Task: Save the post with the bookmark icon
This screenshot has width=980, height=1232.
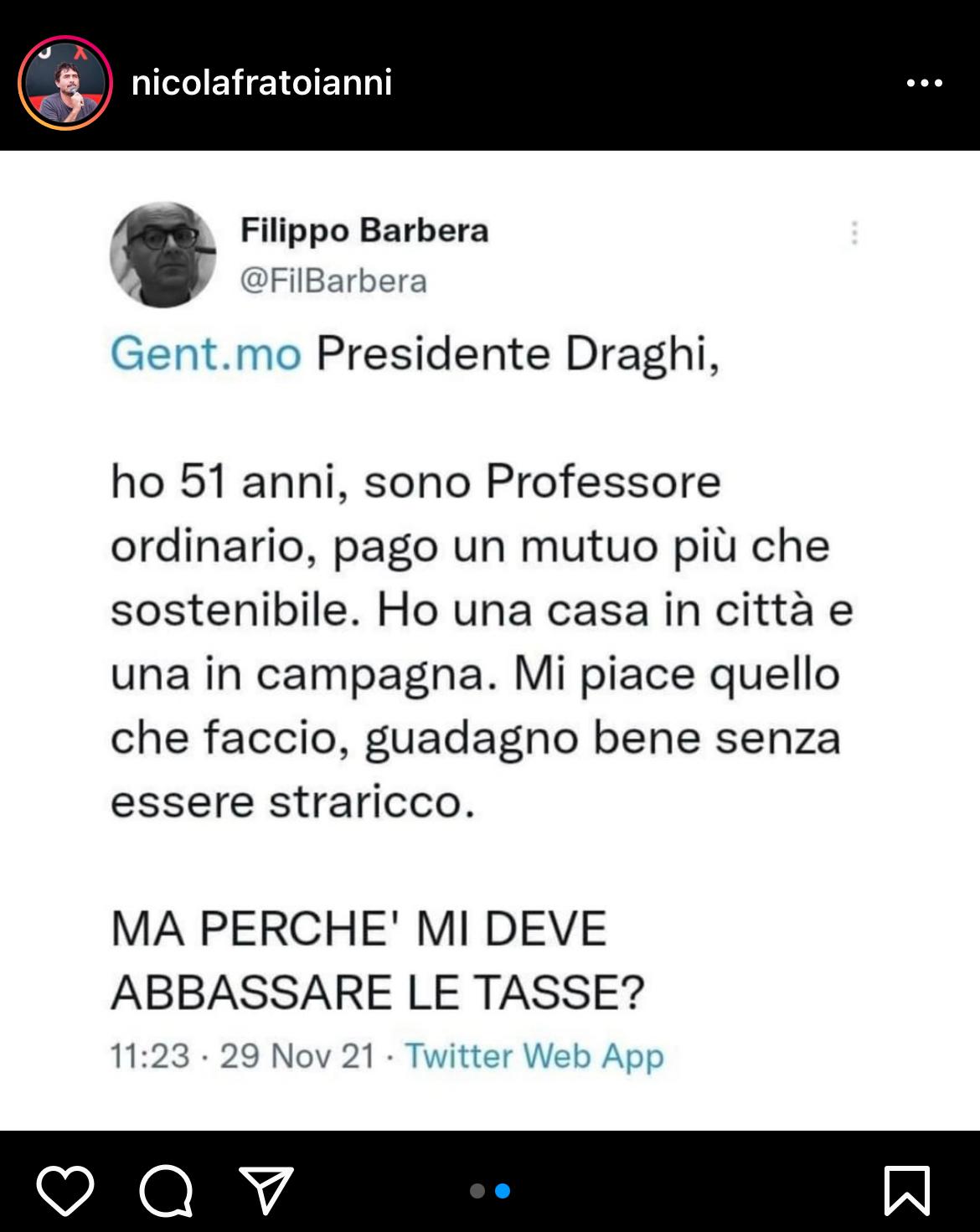Action: coord(907,1190)
